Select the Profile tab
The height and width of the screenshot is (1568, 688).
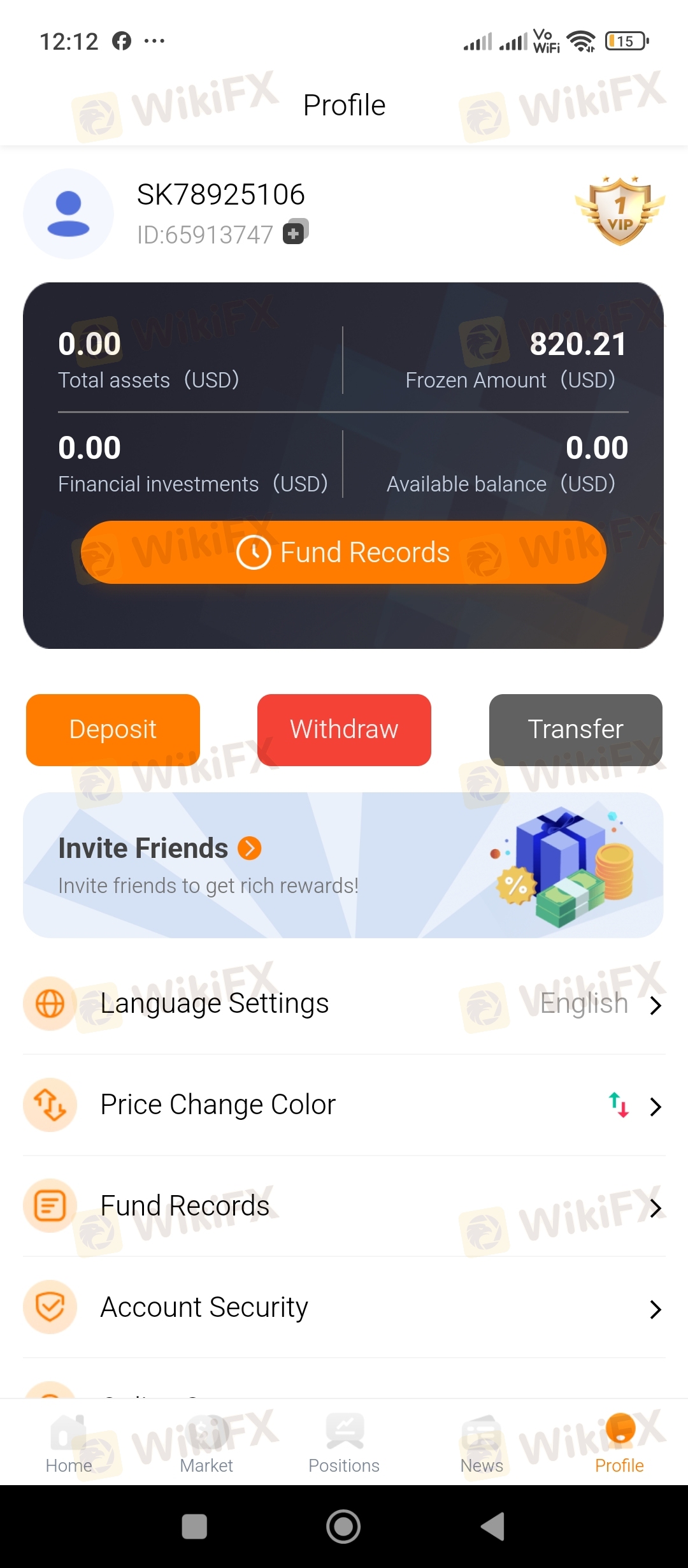click(x=619, y=1444)
